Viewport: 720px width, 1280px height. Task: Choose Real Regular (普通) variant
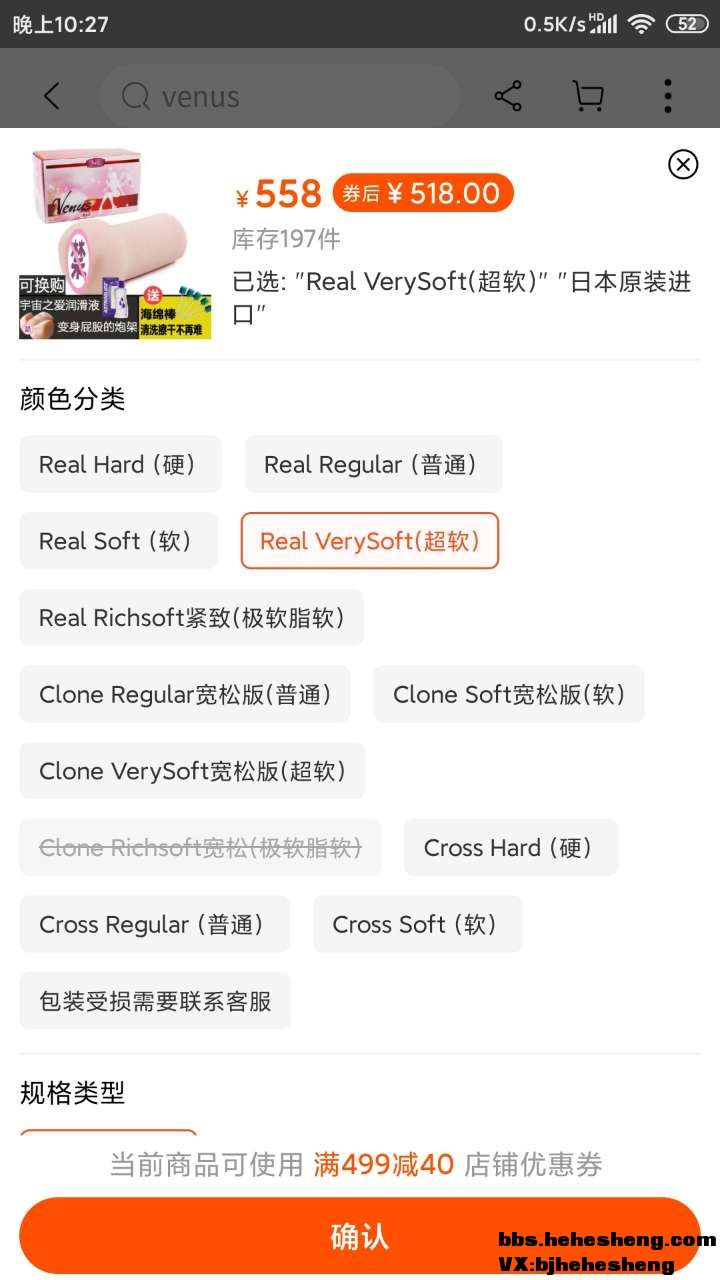pos(373,464)
